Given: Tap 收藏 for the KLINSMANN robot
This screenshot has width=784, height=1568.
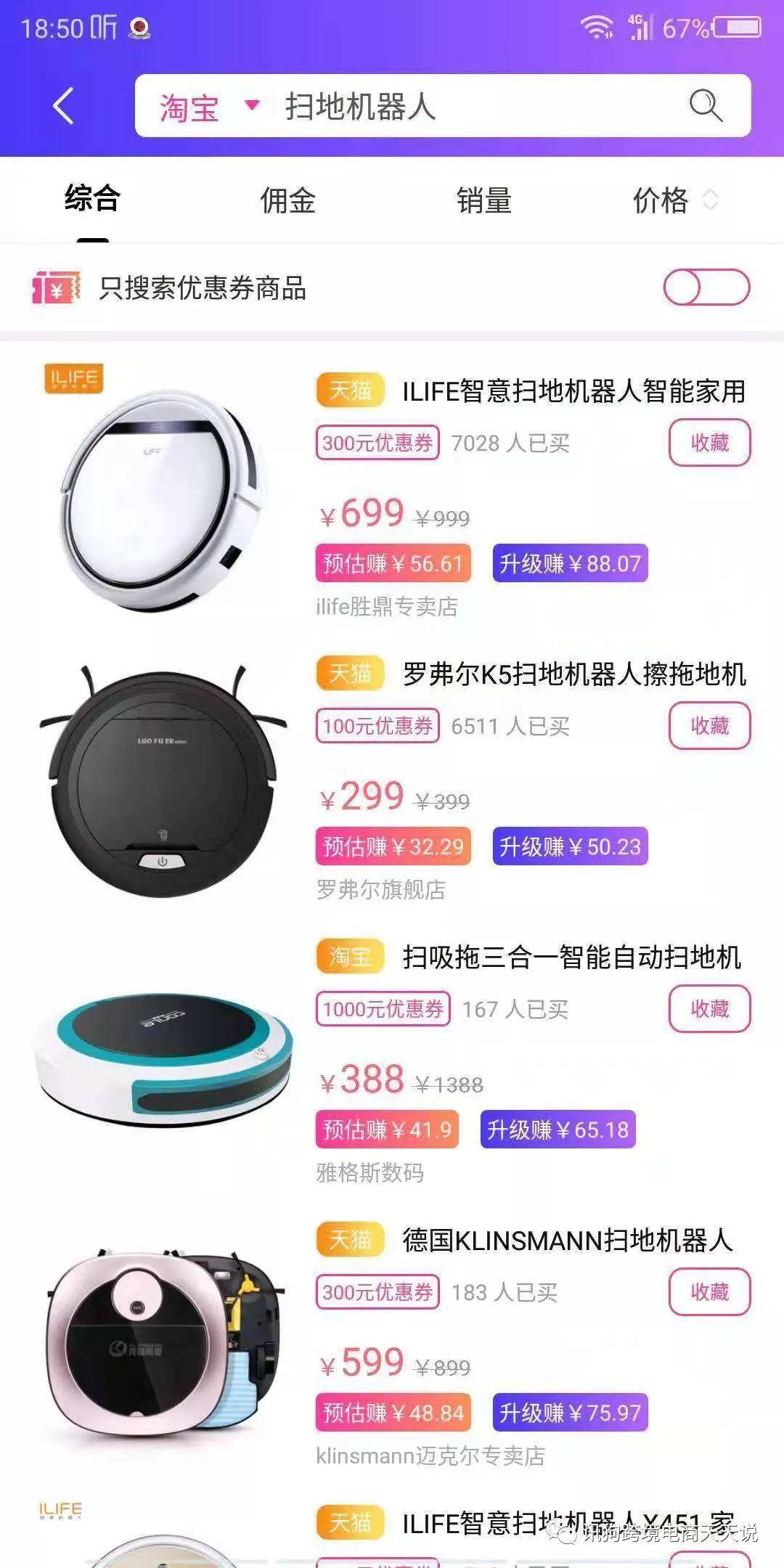Looking at the screenshot, I should 709,1291.
